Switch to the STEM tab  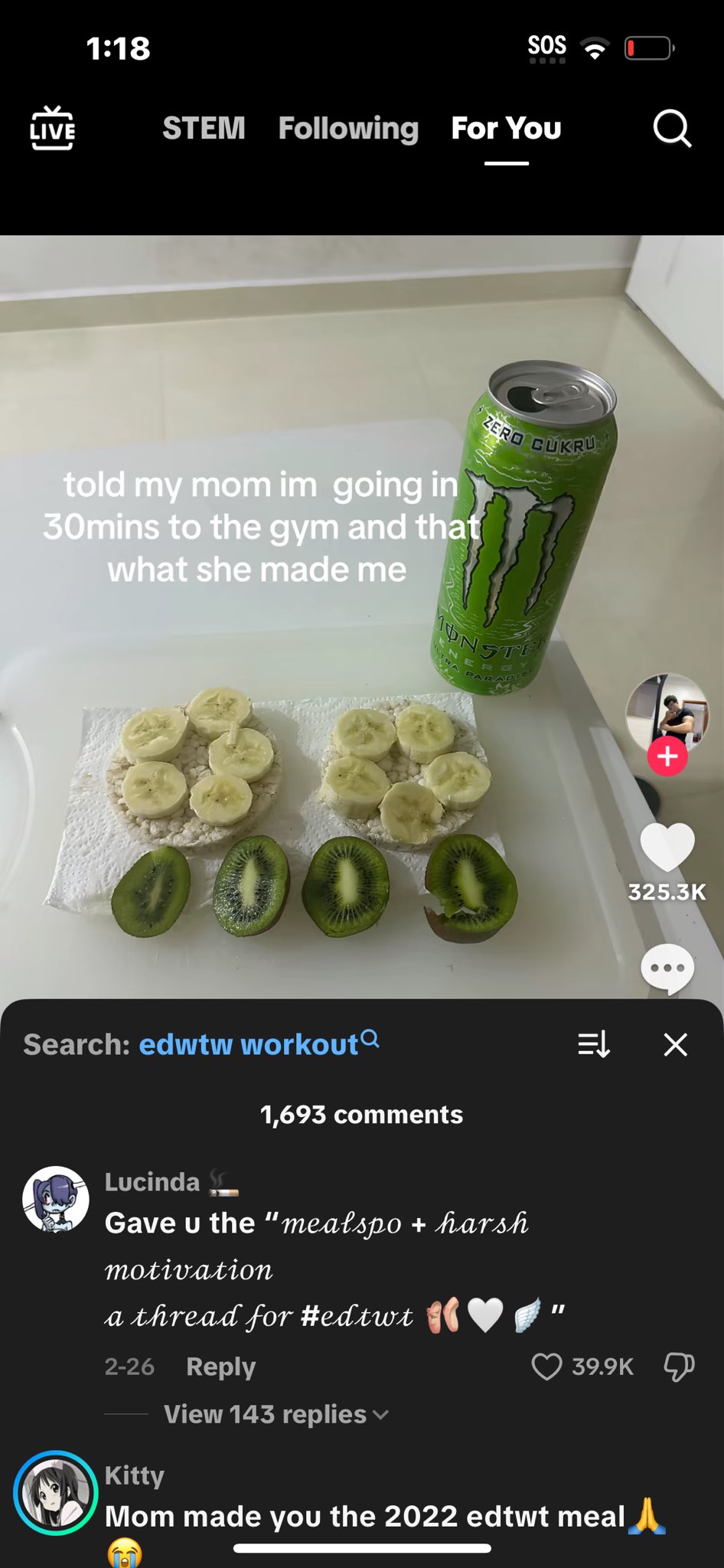click(204, 128)
